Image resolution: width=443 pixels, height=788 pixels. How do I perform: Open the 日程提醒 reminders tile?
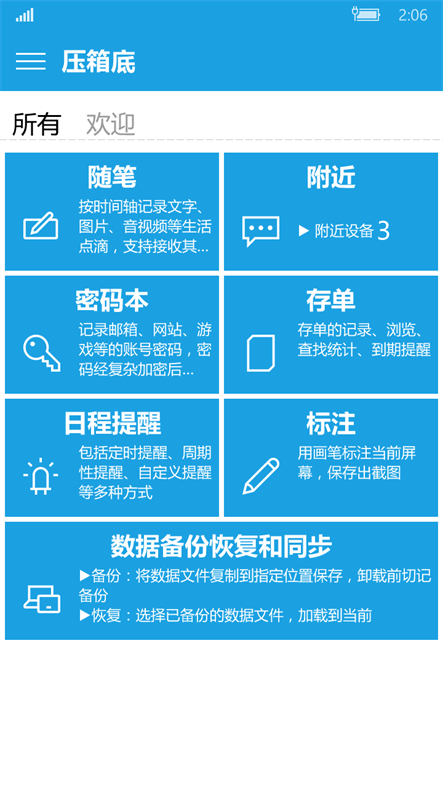tap(112, 458)
